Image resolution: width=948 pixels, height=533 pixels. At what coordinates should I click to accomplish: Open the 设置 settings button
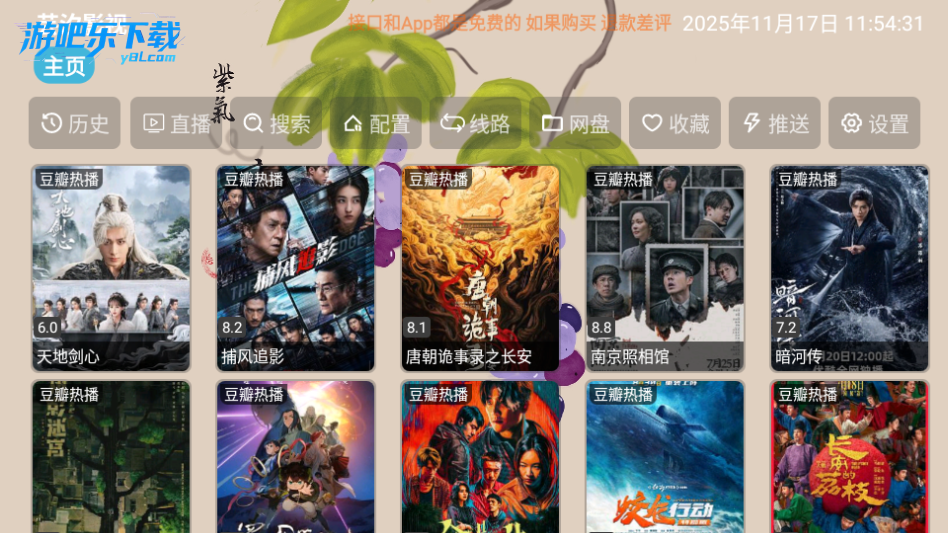pyautogui.click(x=875, y=123)
